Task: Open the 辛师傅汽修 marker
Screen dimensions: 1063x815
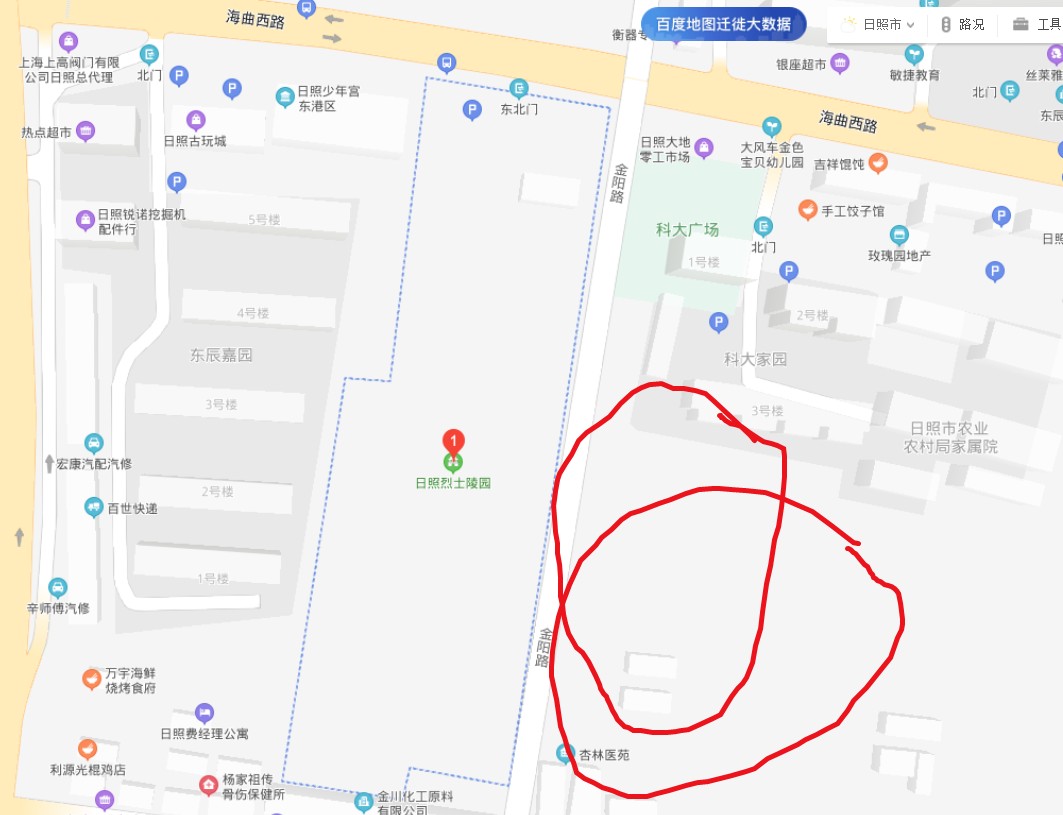Action: (58, 588)
